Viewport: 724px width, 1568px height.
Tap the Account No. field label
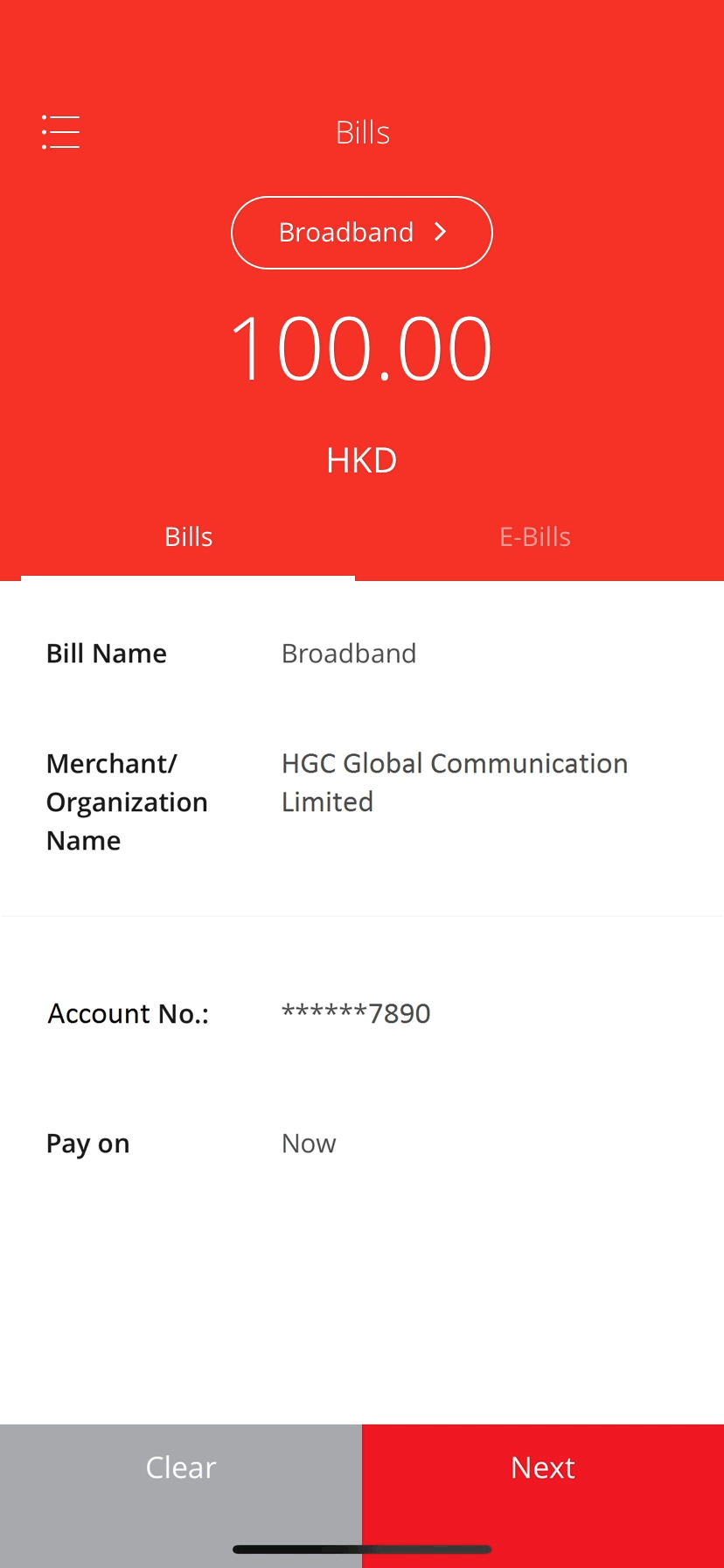(x=128, y=1013)
